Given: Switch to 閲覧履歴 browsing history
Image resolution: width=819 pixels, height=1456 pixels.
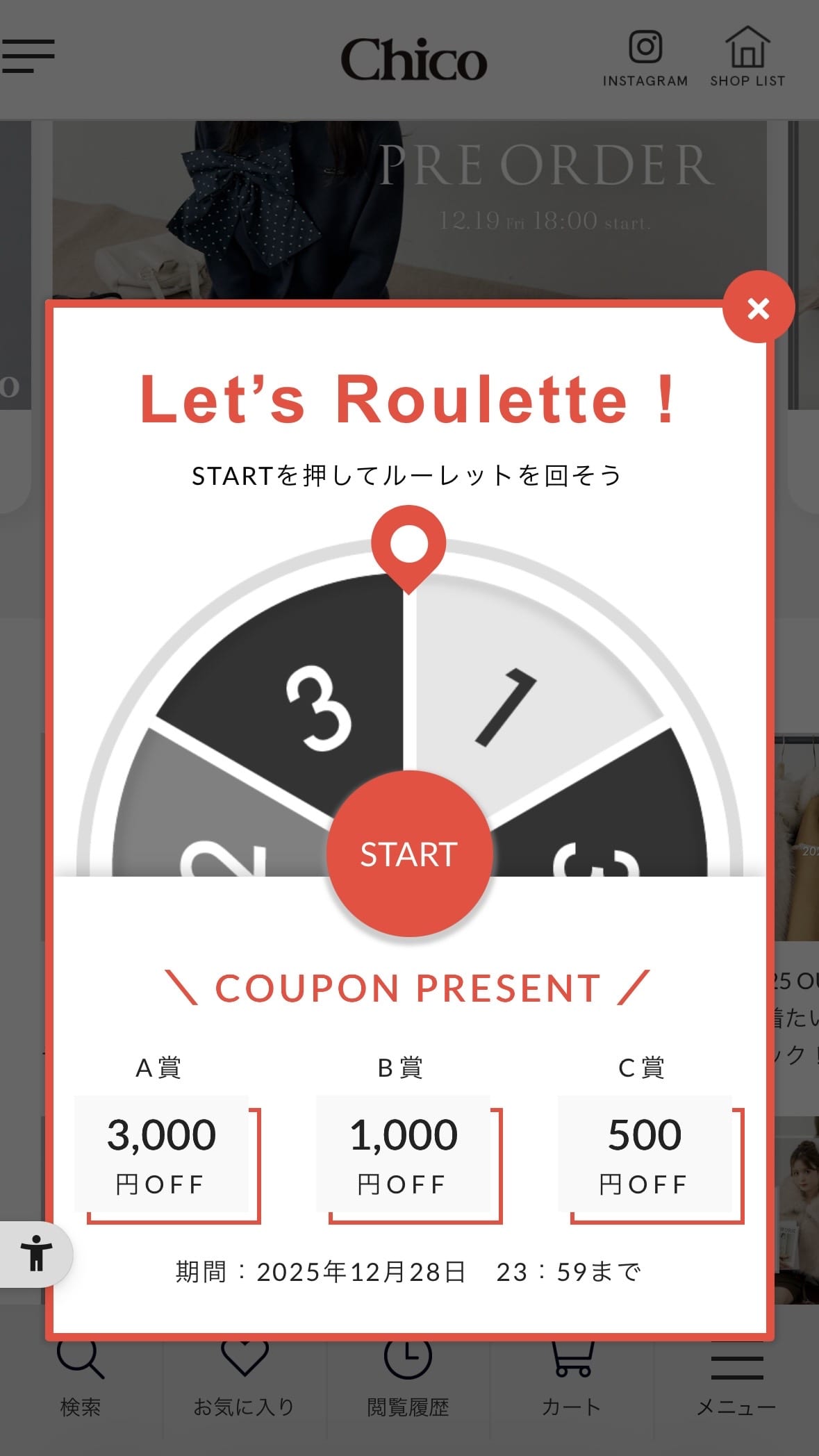Looking at the screenshot, I should pos(408,1382).
